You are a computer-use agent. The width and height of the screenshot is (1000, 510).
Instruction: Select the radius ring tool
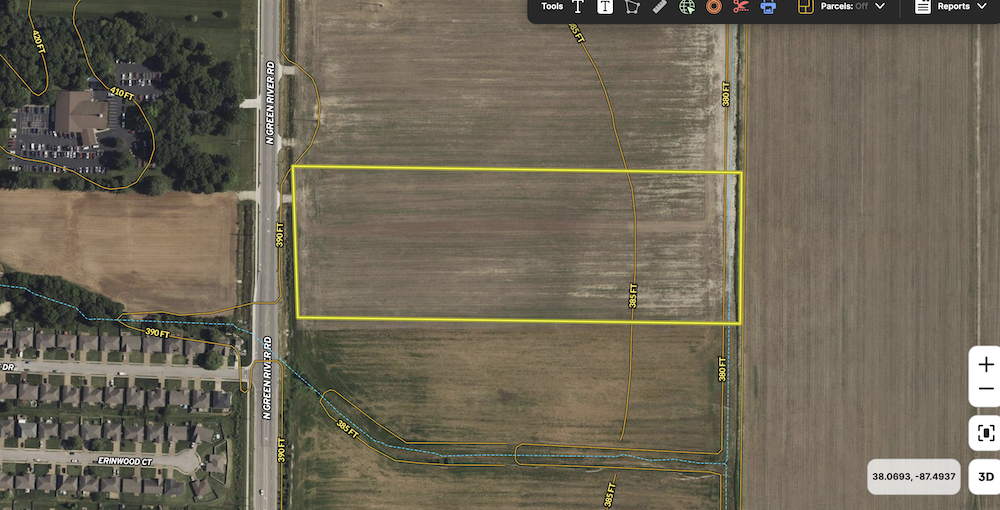click(713, 6)
